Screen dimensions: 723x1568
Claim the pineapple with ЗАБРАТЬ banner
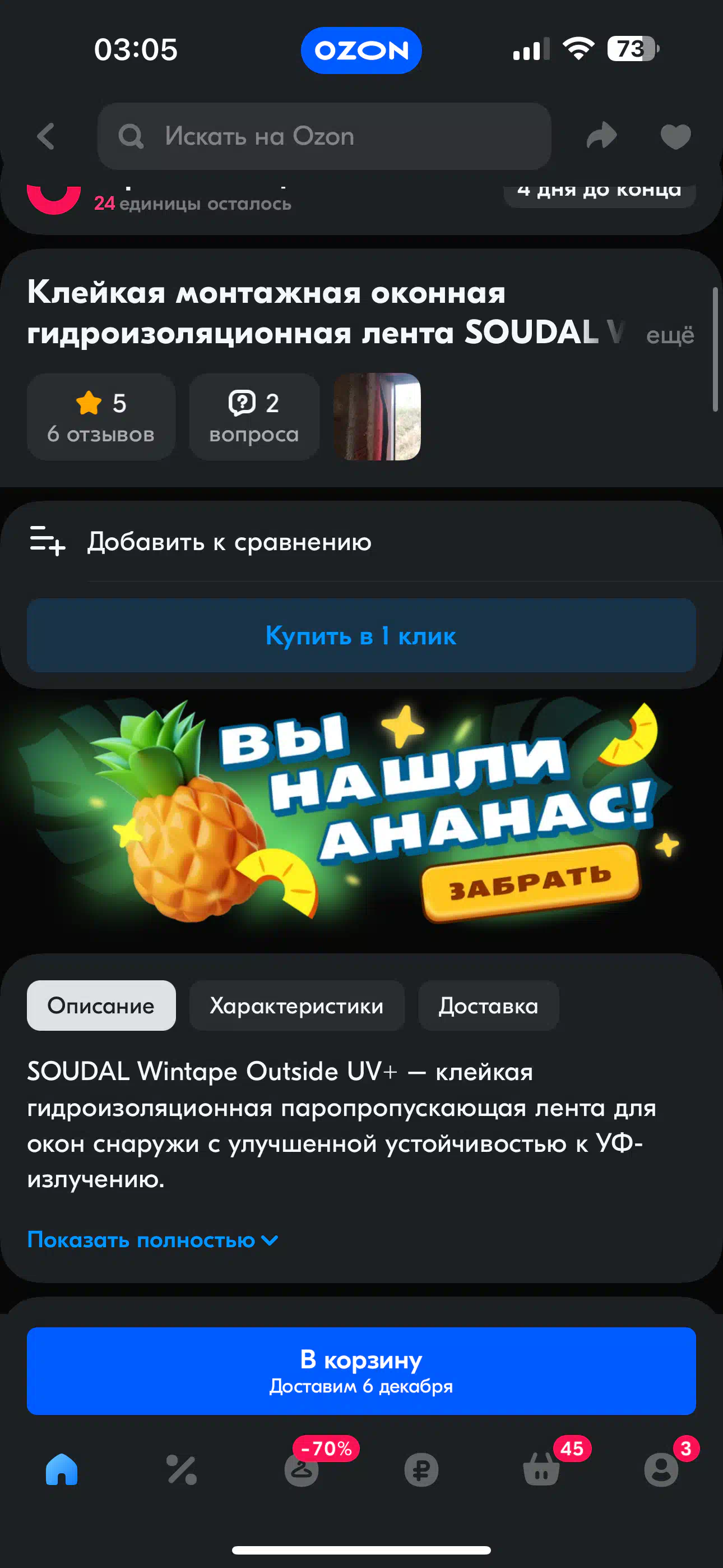click(x=531, y=882)
